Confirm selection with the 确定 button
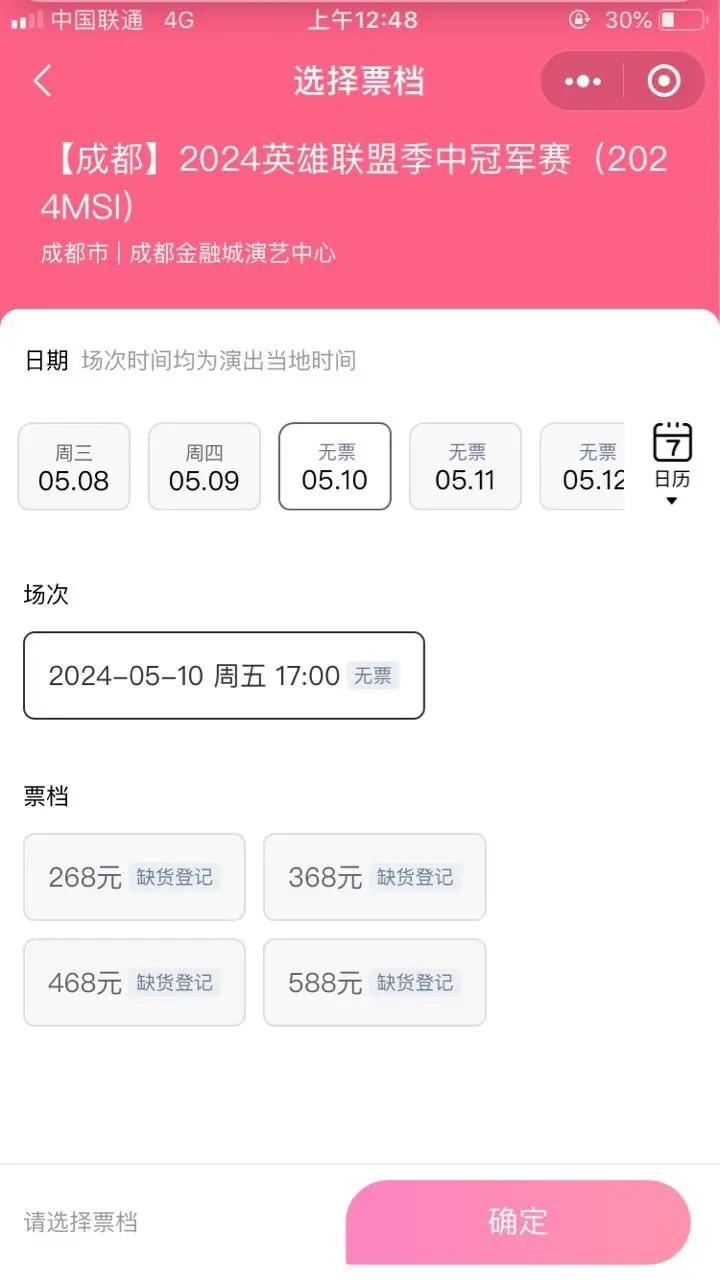Screen dimensions: 720x1280 pyautogui.click(x=518, y=1221)
